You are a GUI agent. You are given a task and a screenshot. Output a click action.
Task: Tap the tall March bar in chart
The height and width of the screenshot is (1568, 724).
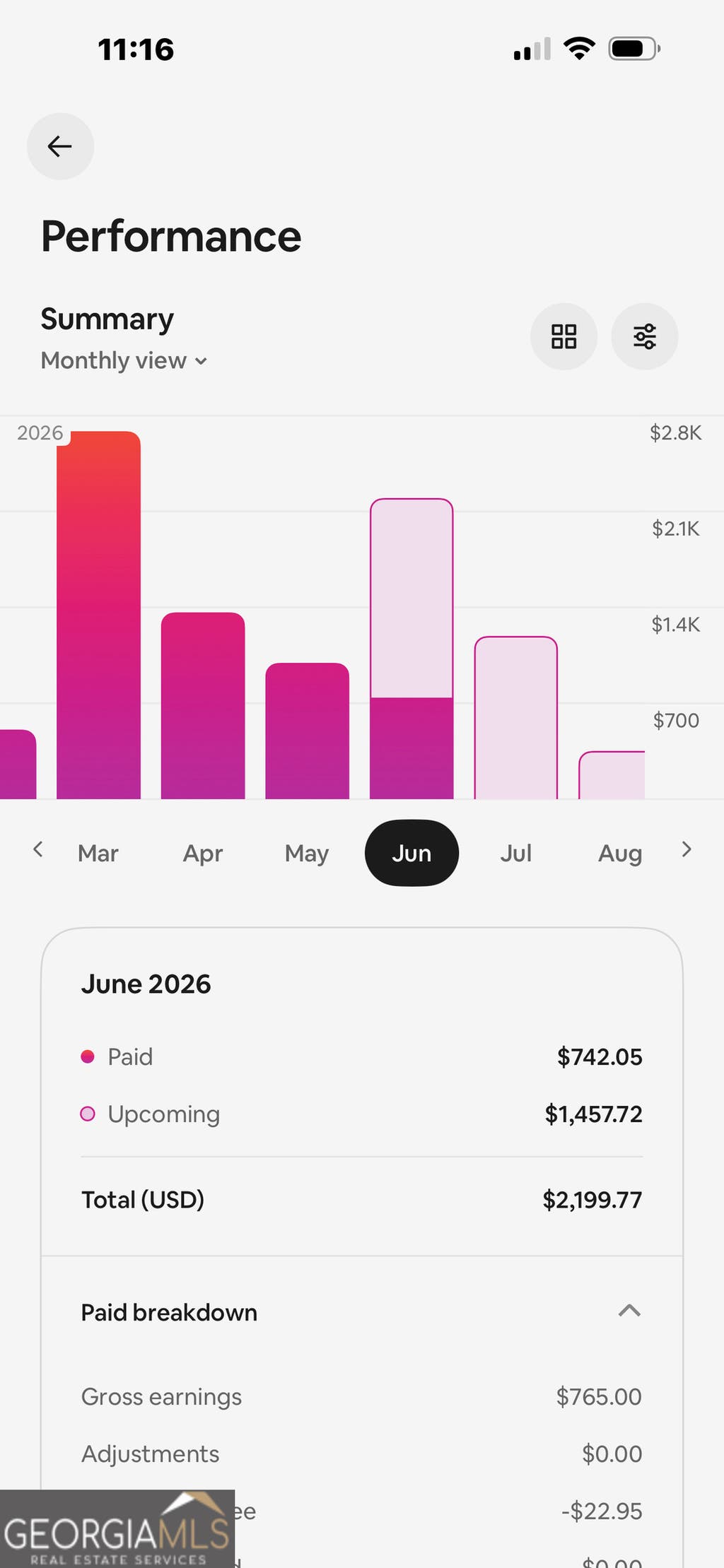(x=98, y=615)
